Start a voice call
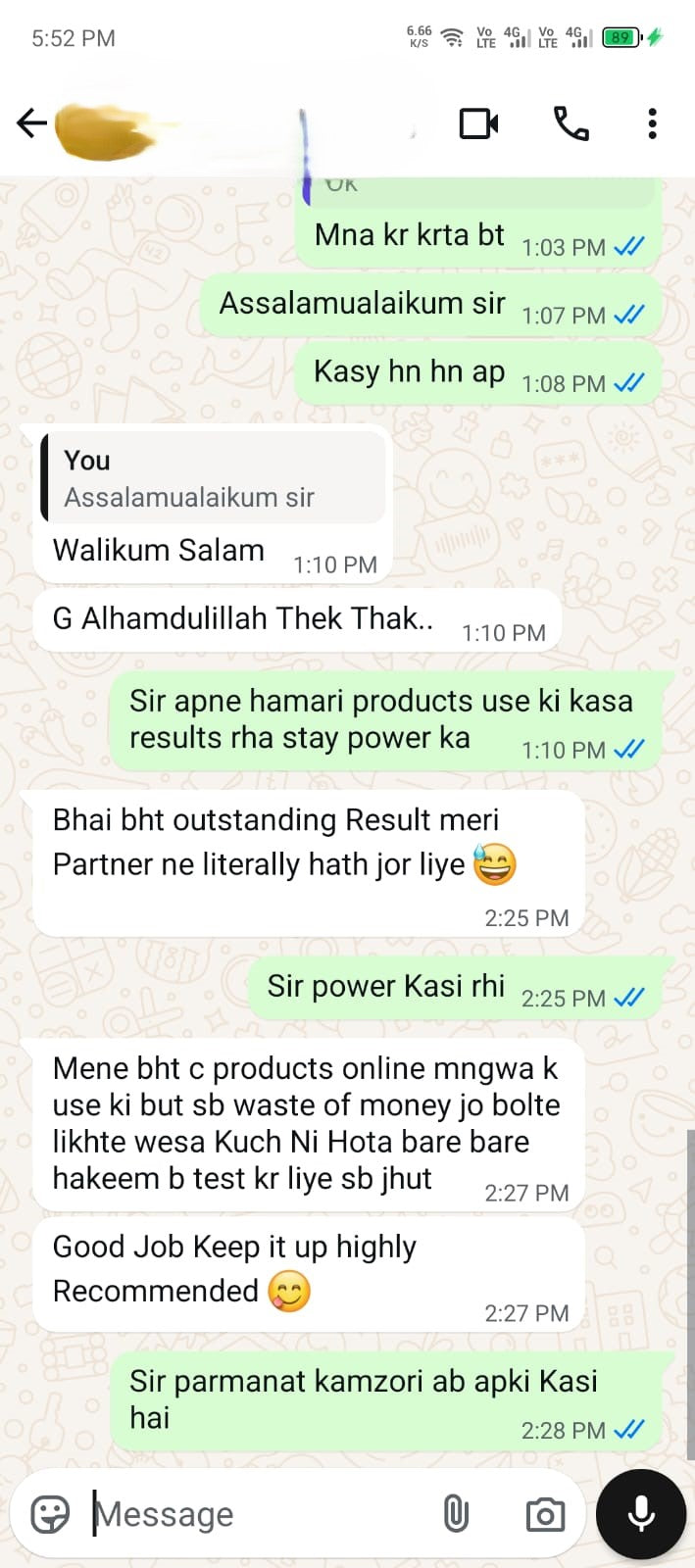This screenshot has width=695, height=1568. 571,123
